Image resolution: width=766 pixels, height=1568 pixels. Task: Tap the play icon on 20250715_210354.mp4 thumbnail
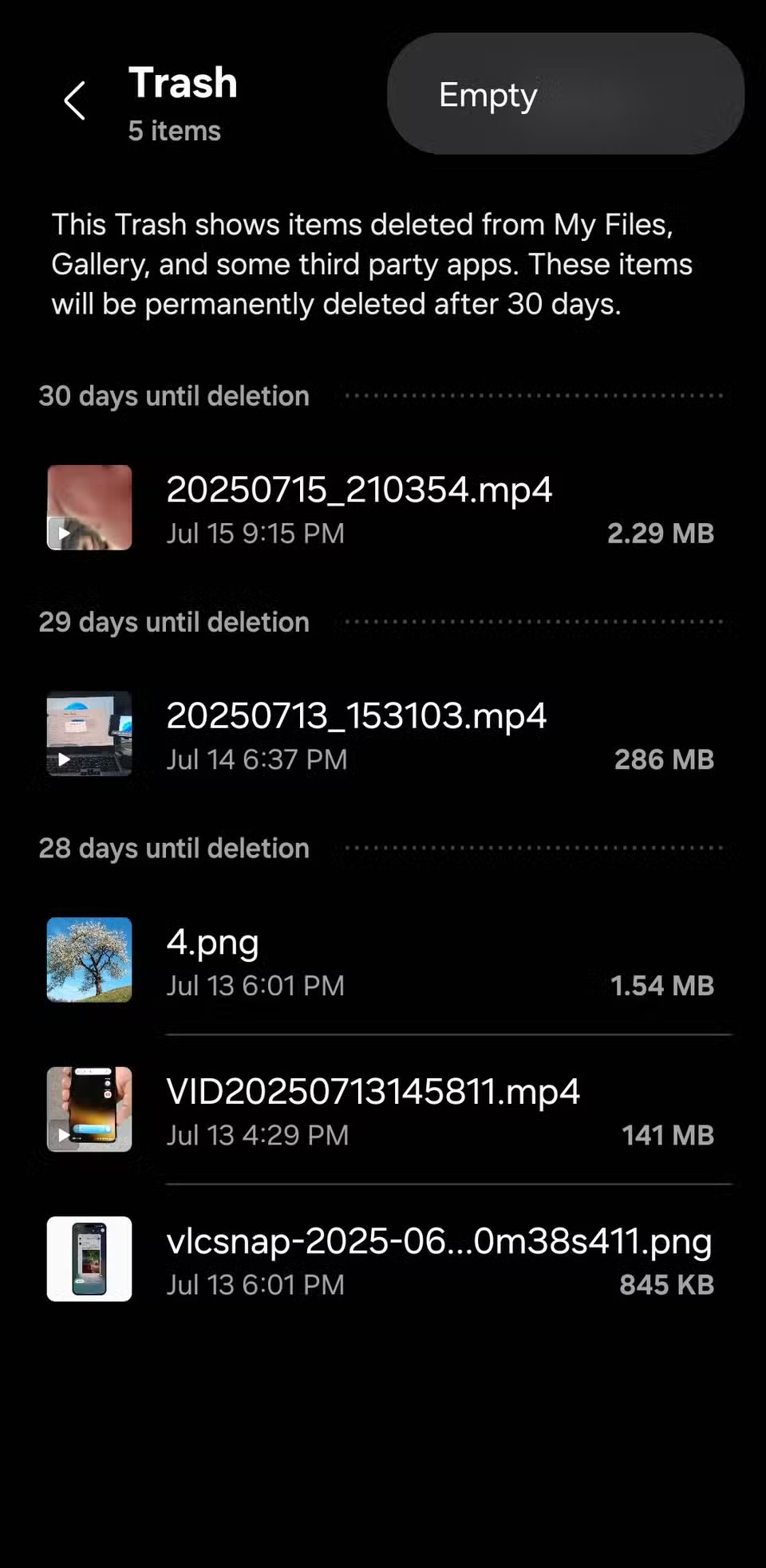tap(65, 533)
